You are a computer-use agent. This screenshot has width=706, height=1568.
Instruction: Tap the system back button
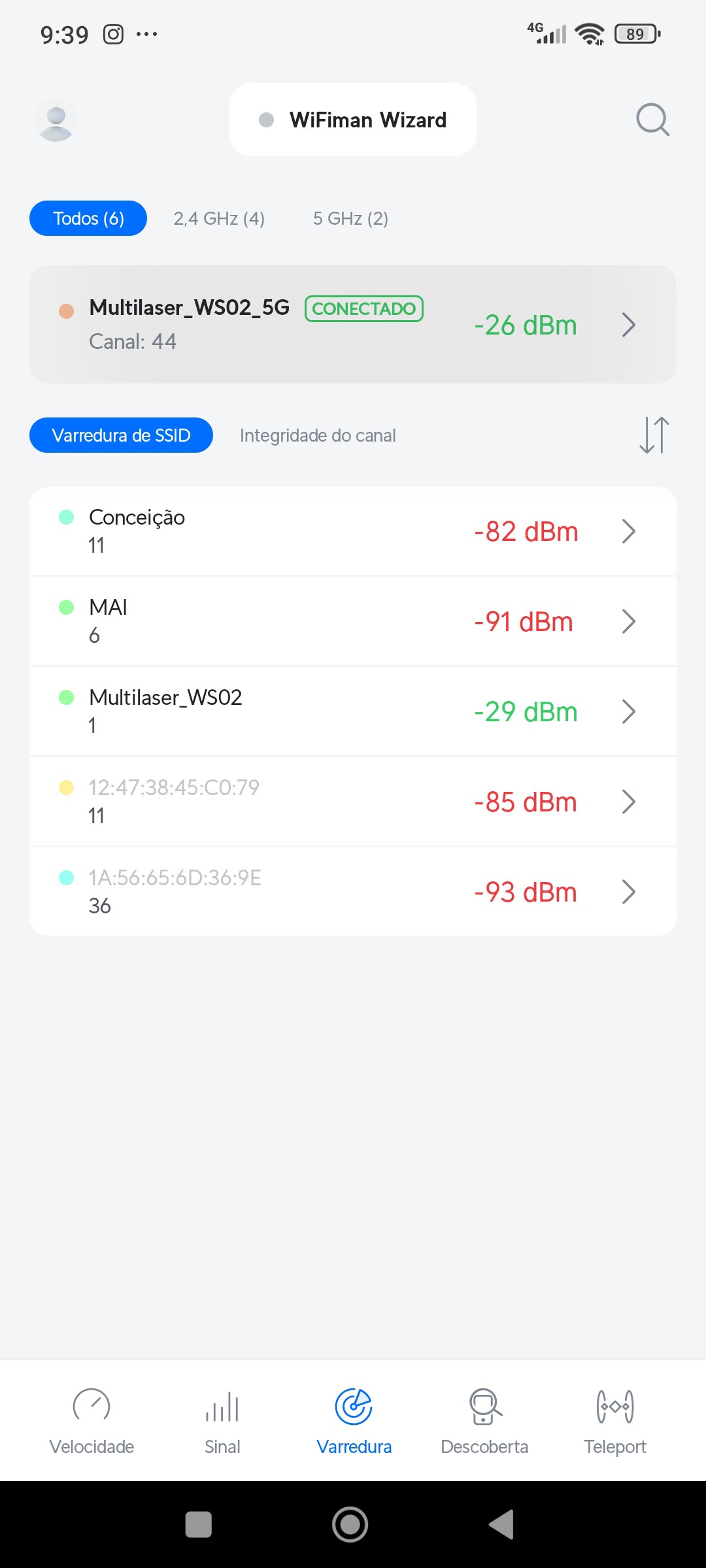(x=501, y=1525)
